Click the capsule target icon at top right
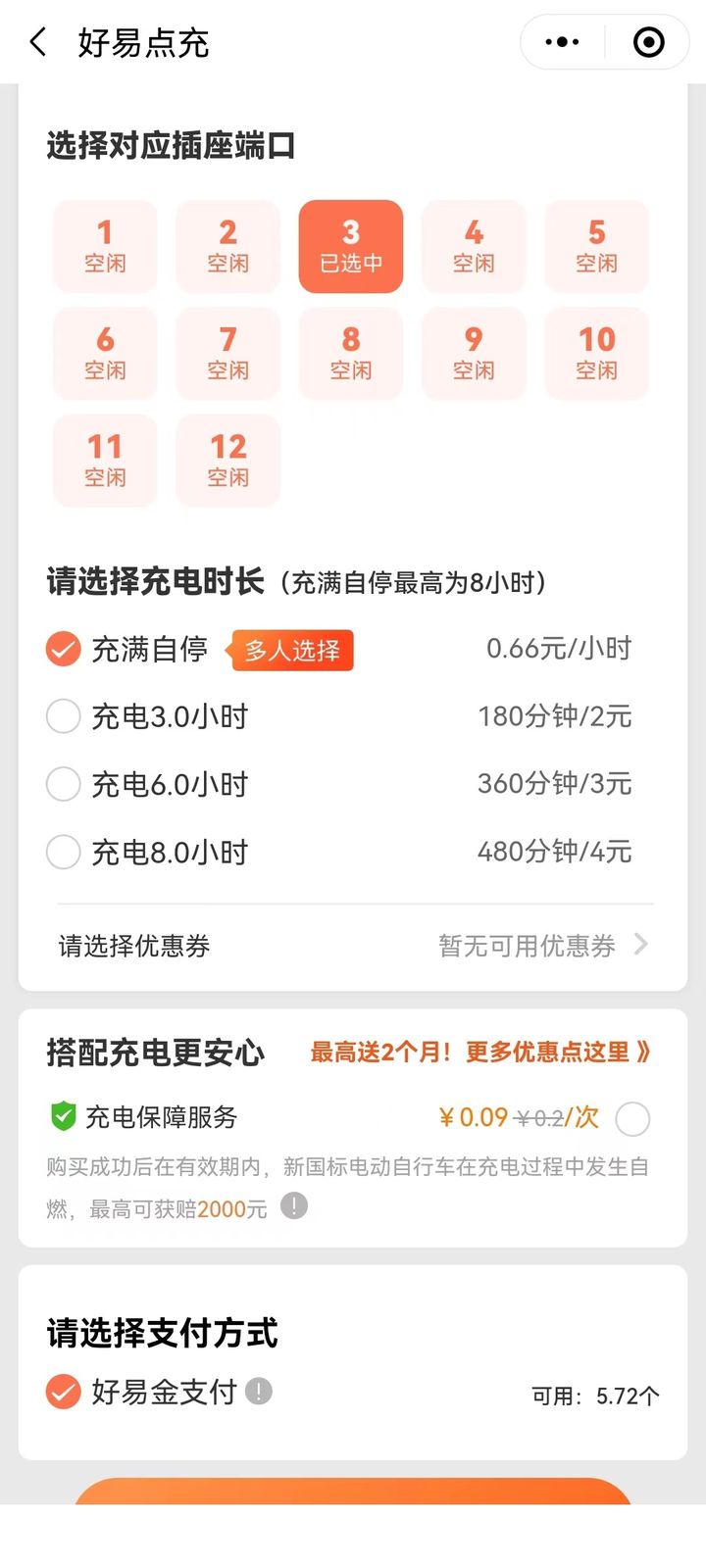 648,42
